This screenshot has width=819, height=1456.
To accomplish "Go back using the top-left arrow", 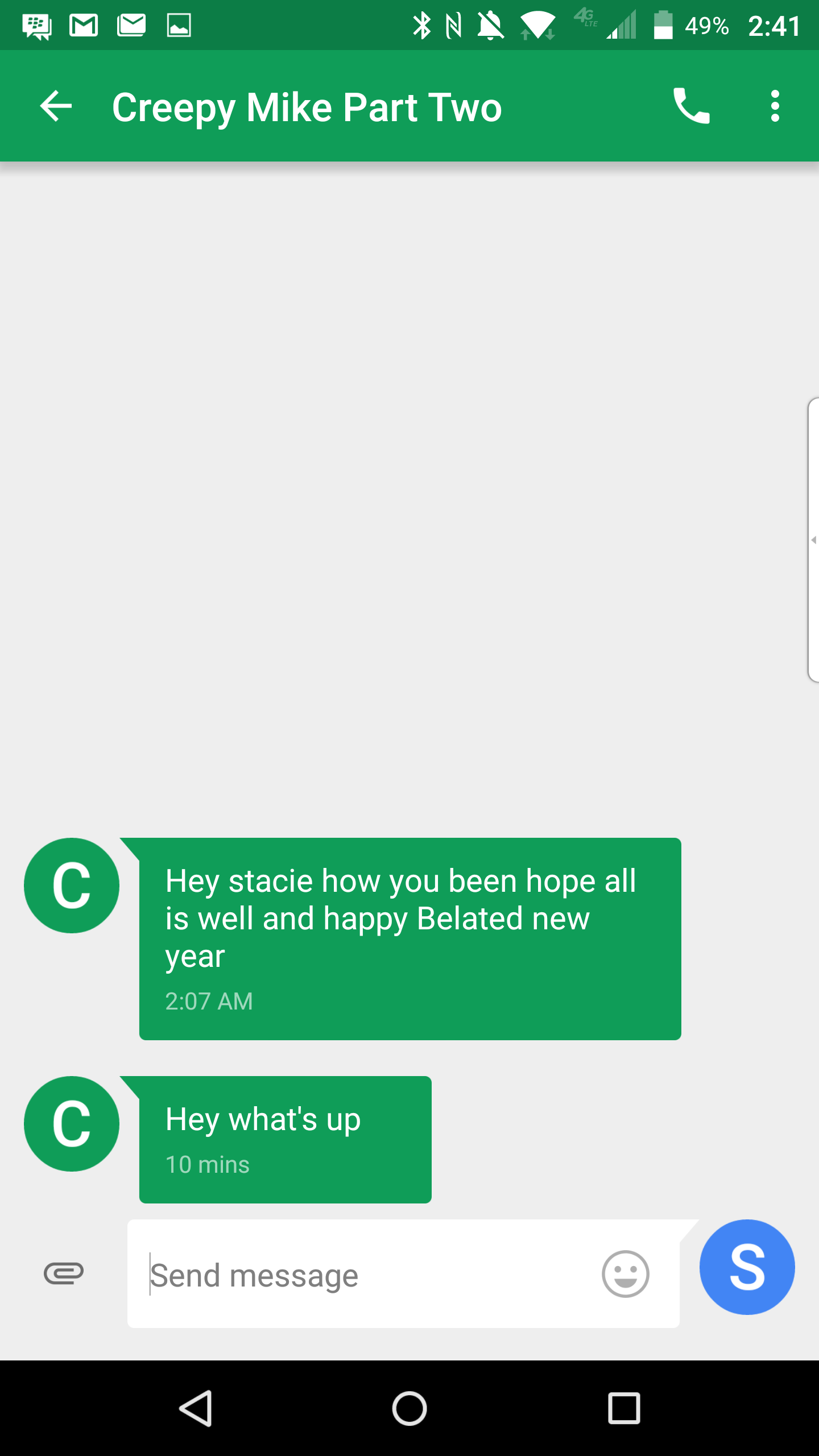I will point(56,106).
